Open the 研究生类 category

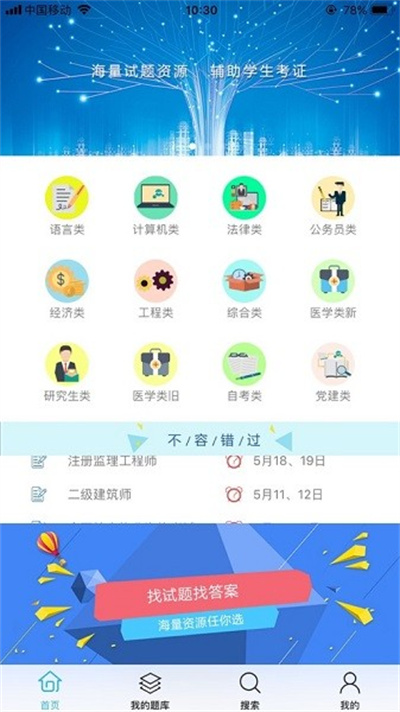point(67,372)
